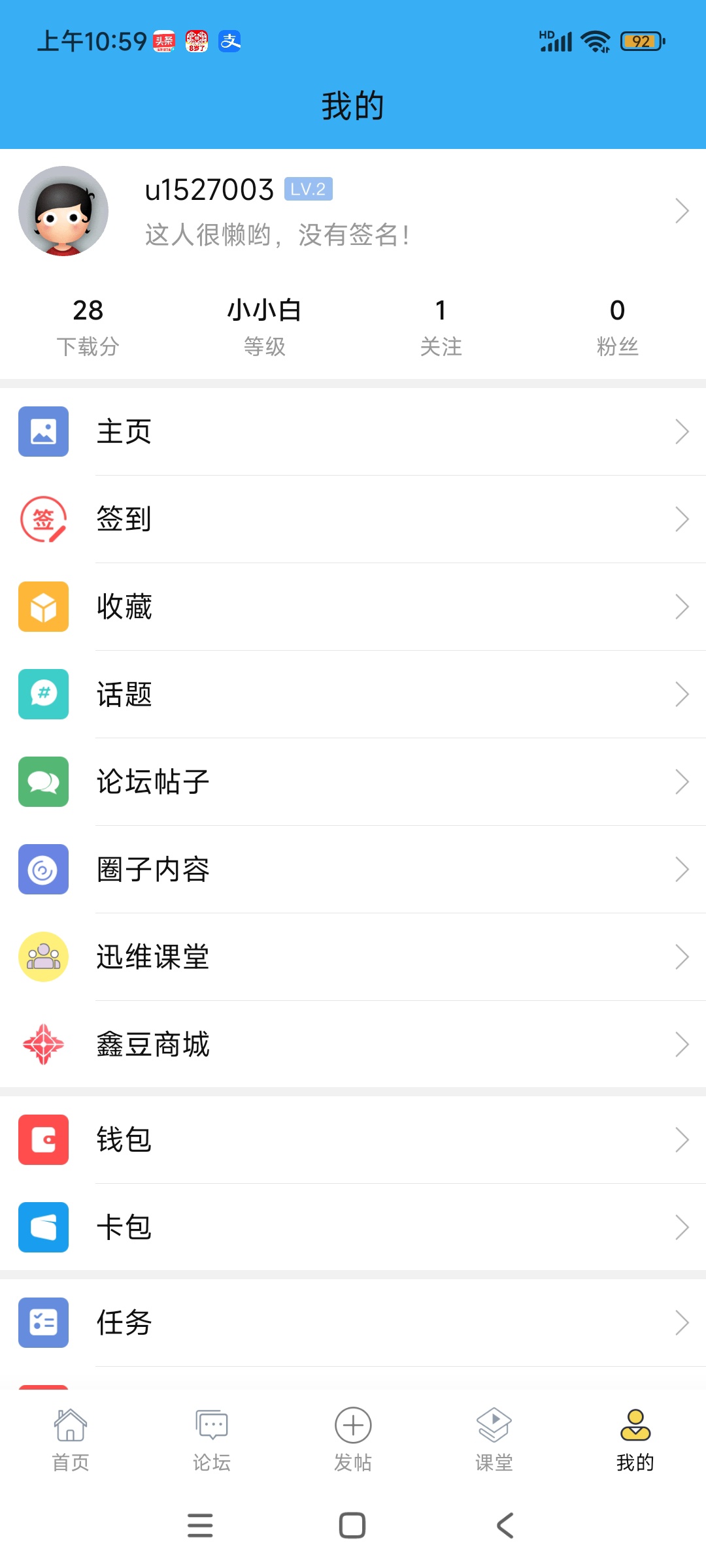Visit the 鑫豆商城 store
Screen dimensions: 706x1568
[353, 1045]
